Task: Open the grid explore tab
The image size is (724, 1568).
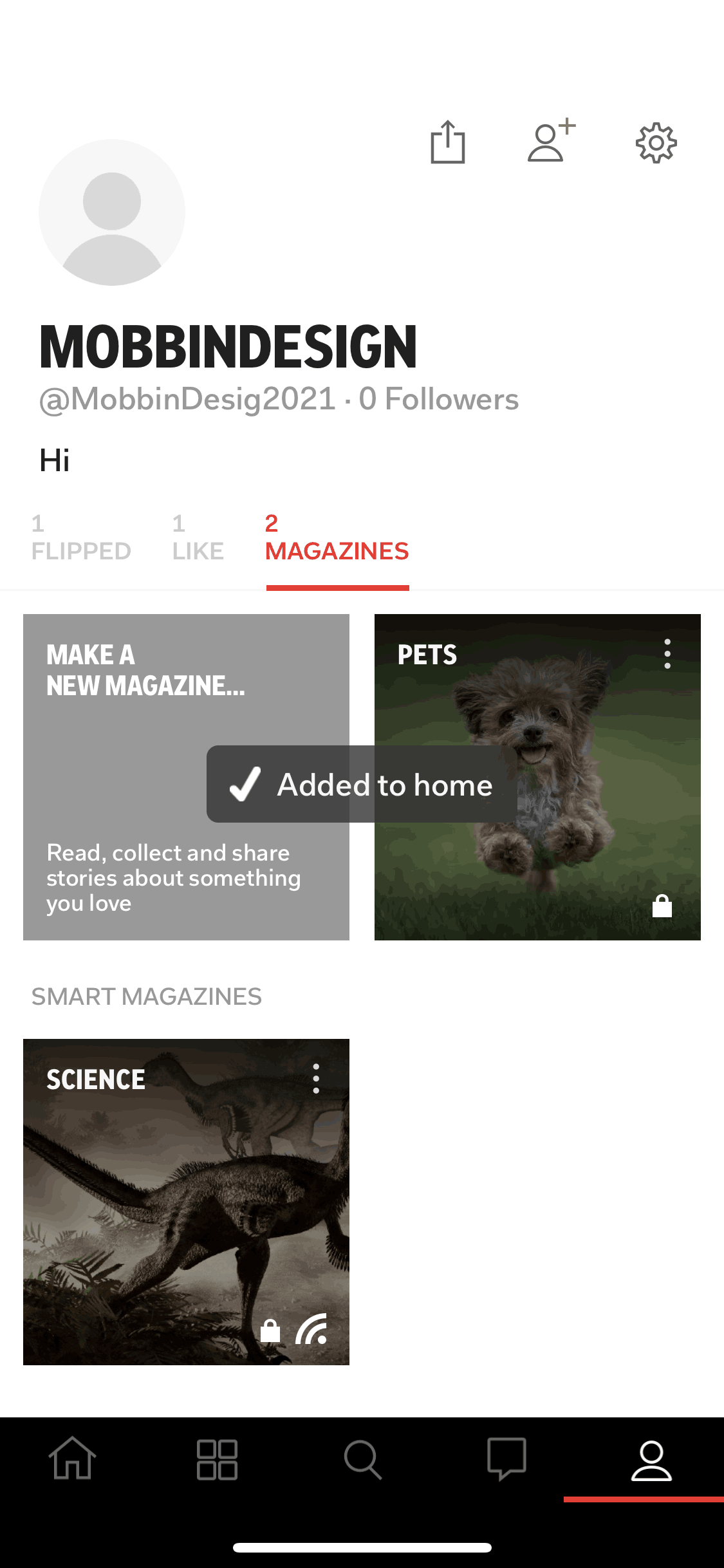Action: 217,1459
